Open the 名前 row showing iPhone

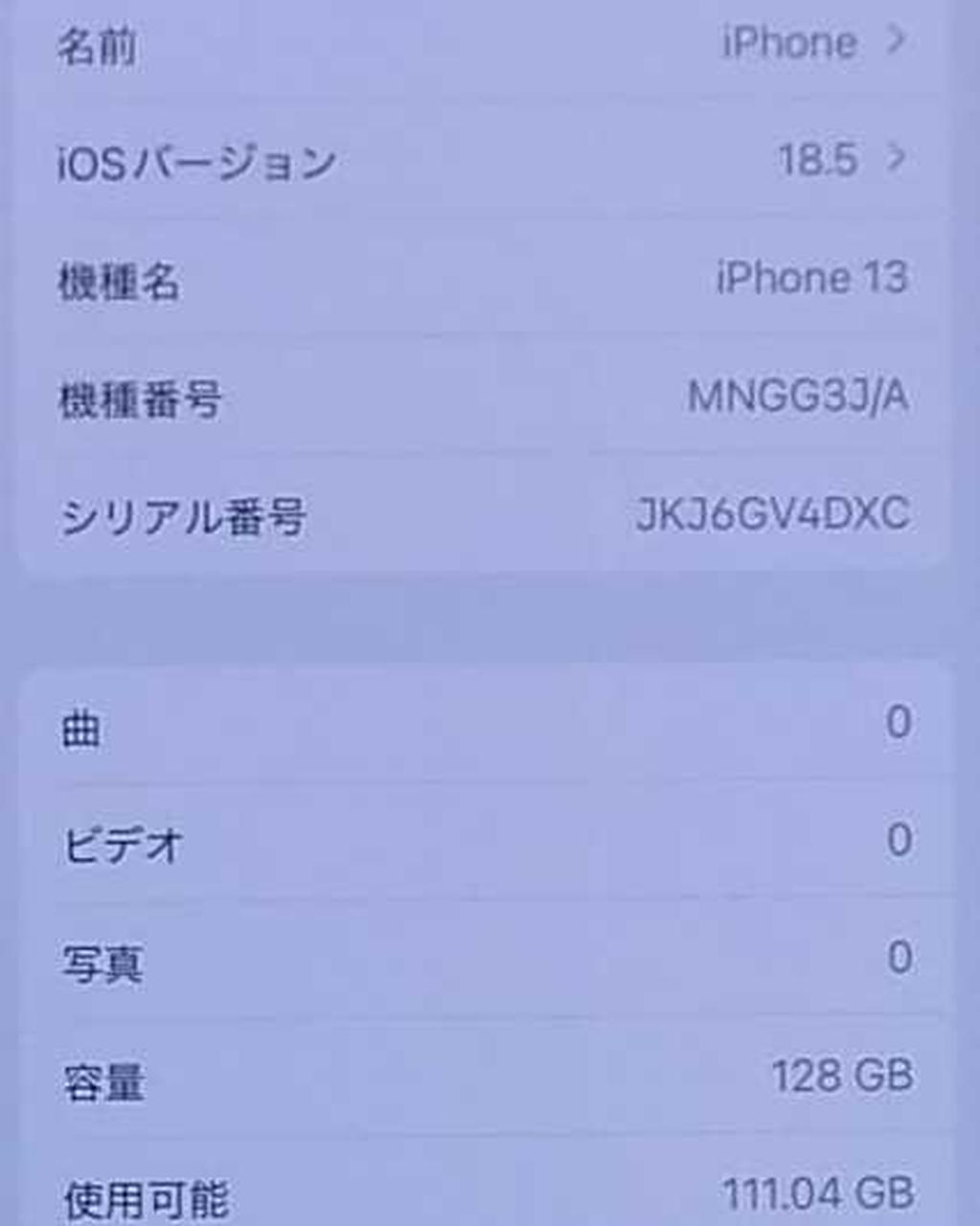pos(484,43)
